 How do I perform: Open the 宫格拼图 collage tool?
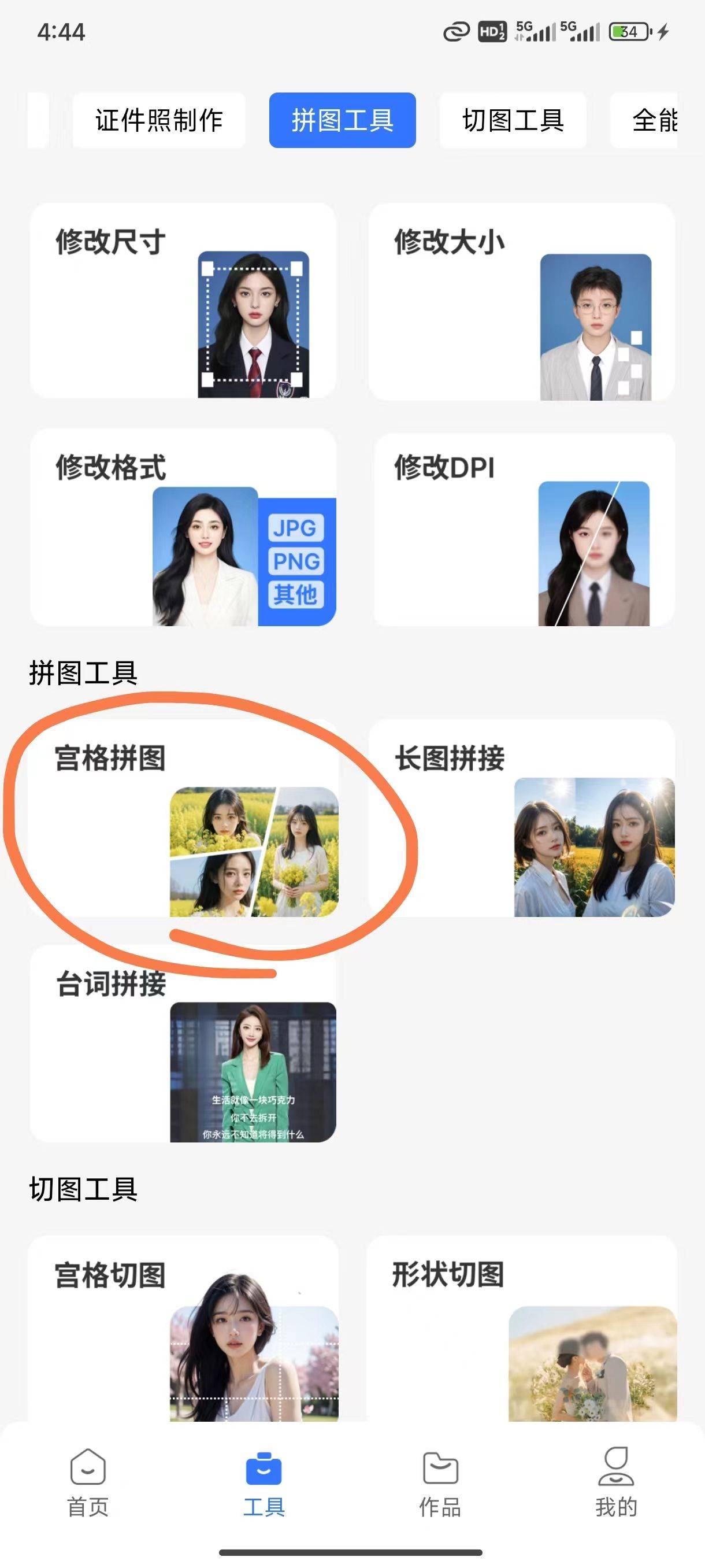(183, 818)
